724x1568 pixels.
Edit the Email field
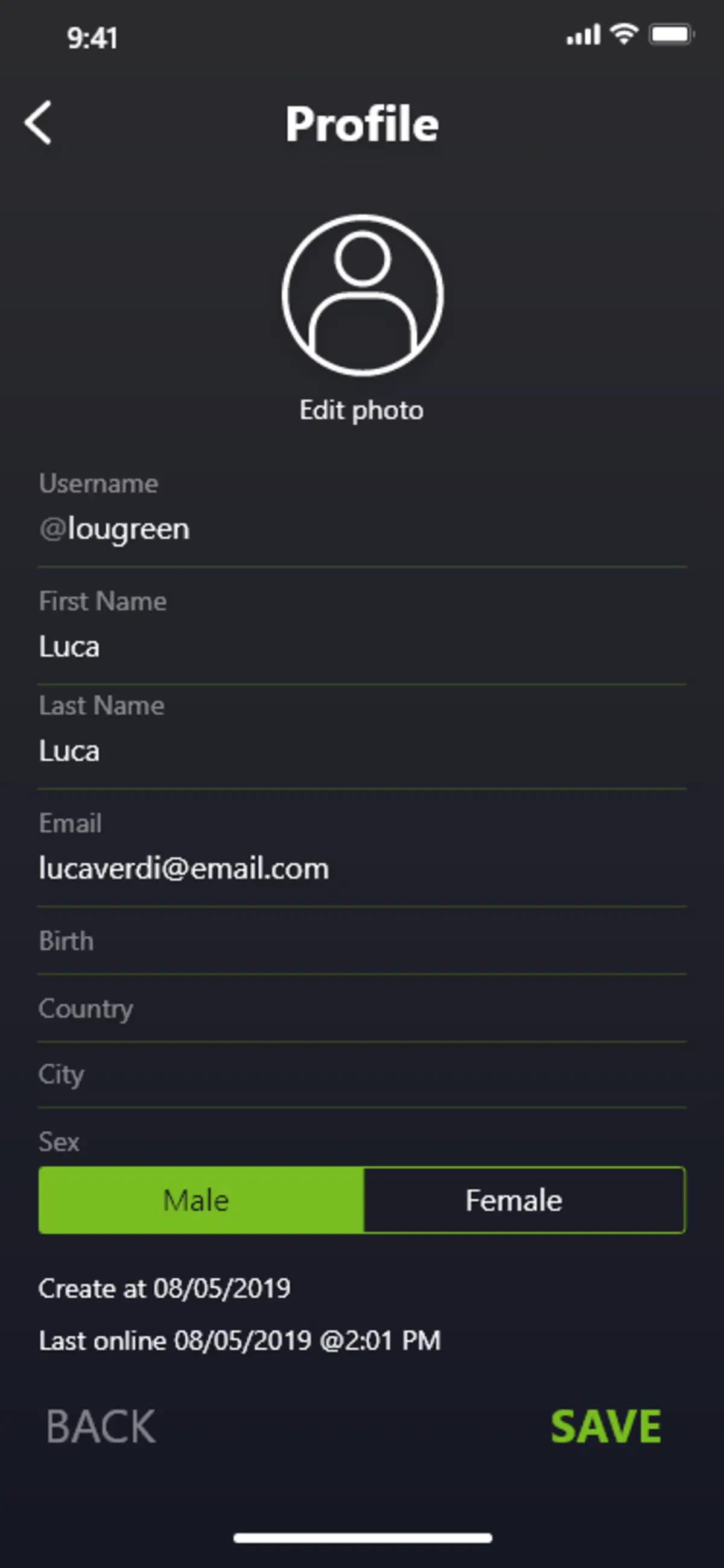click(x=363, y=848)
